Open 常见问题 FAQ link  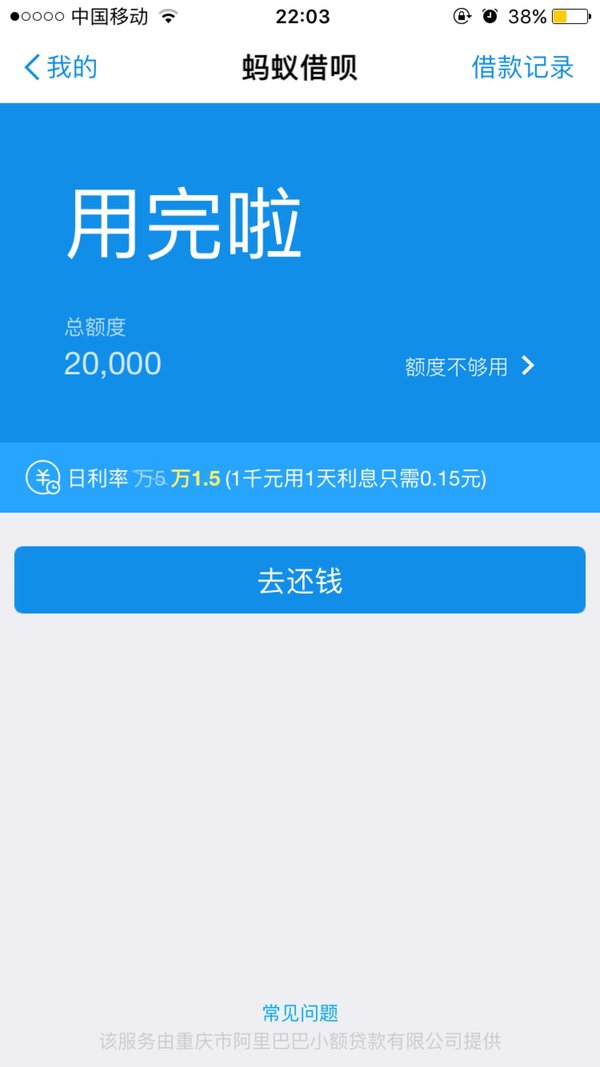tap(300, 1013)
